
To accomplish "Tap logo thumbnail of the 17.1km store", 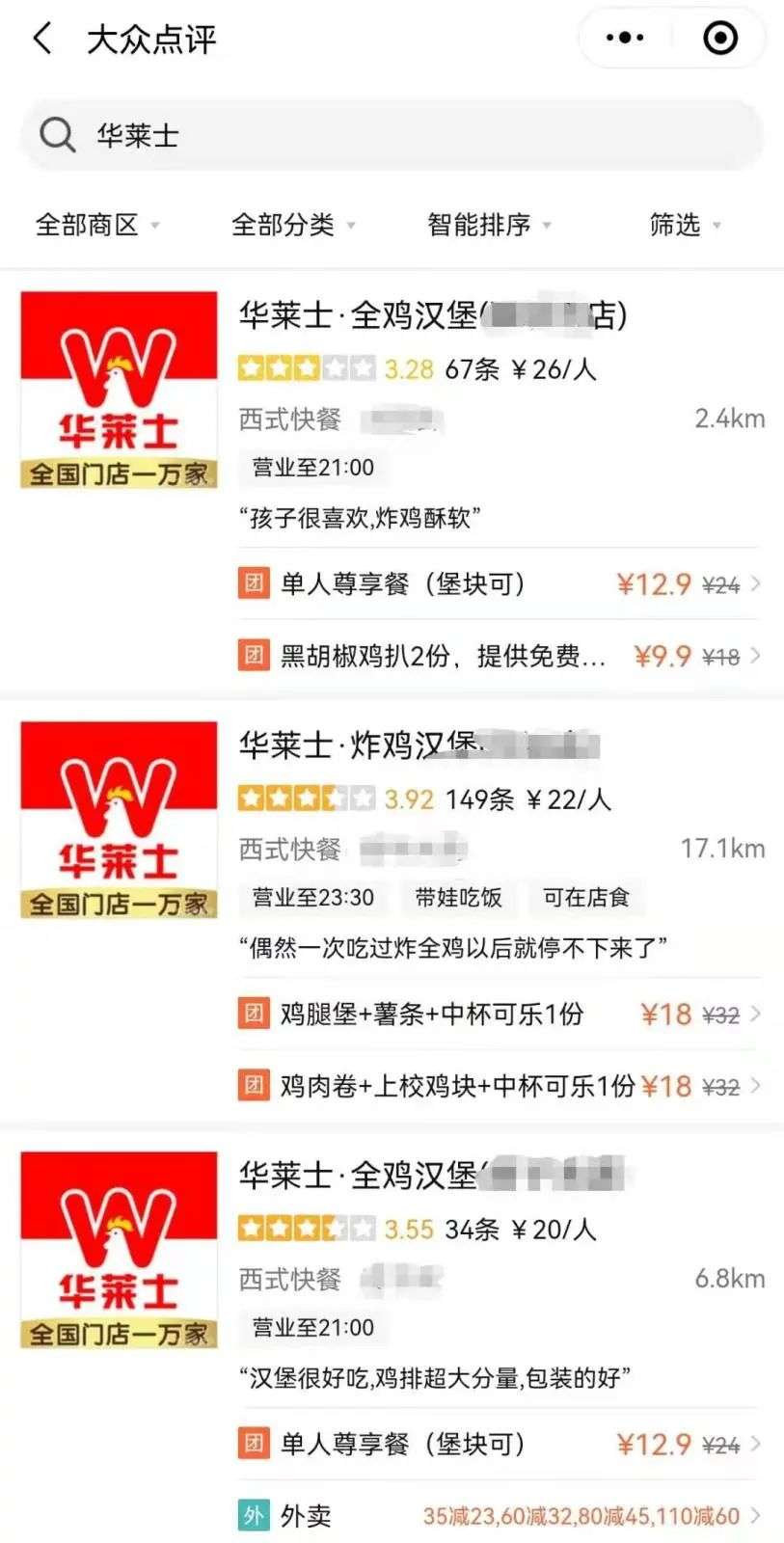I will click(119, 820).
